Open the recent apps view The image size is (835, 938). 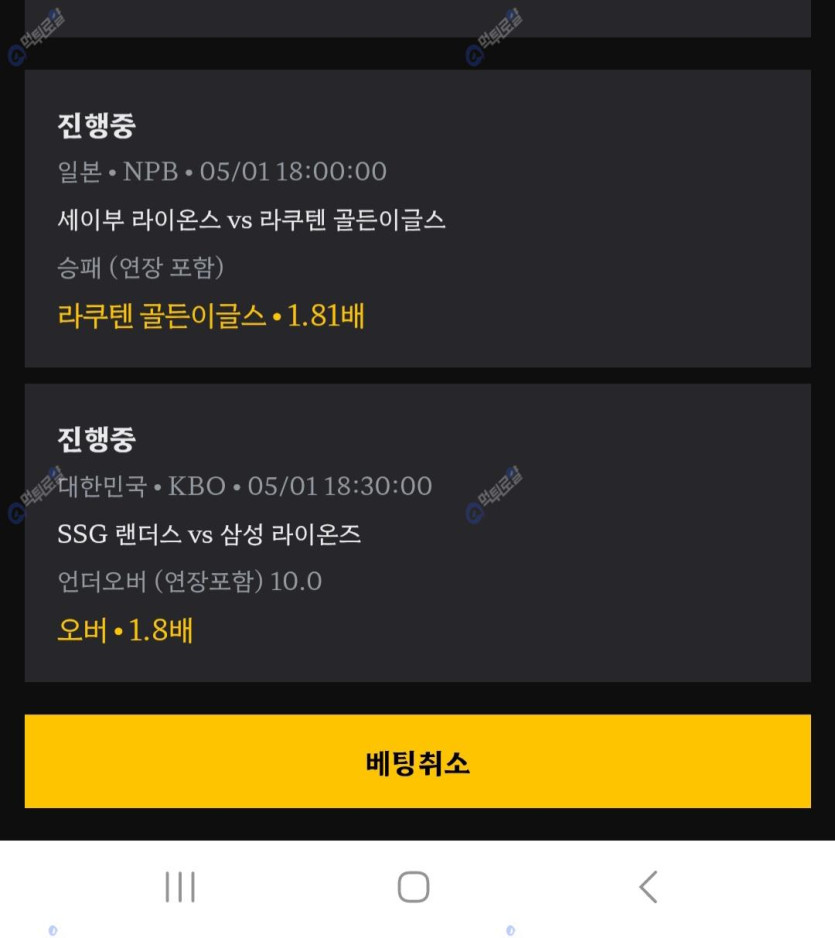point(180,886)
